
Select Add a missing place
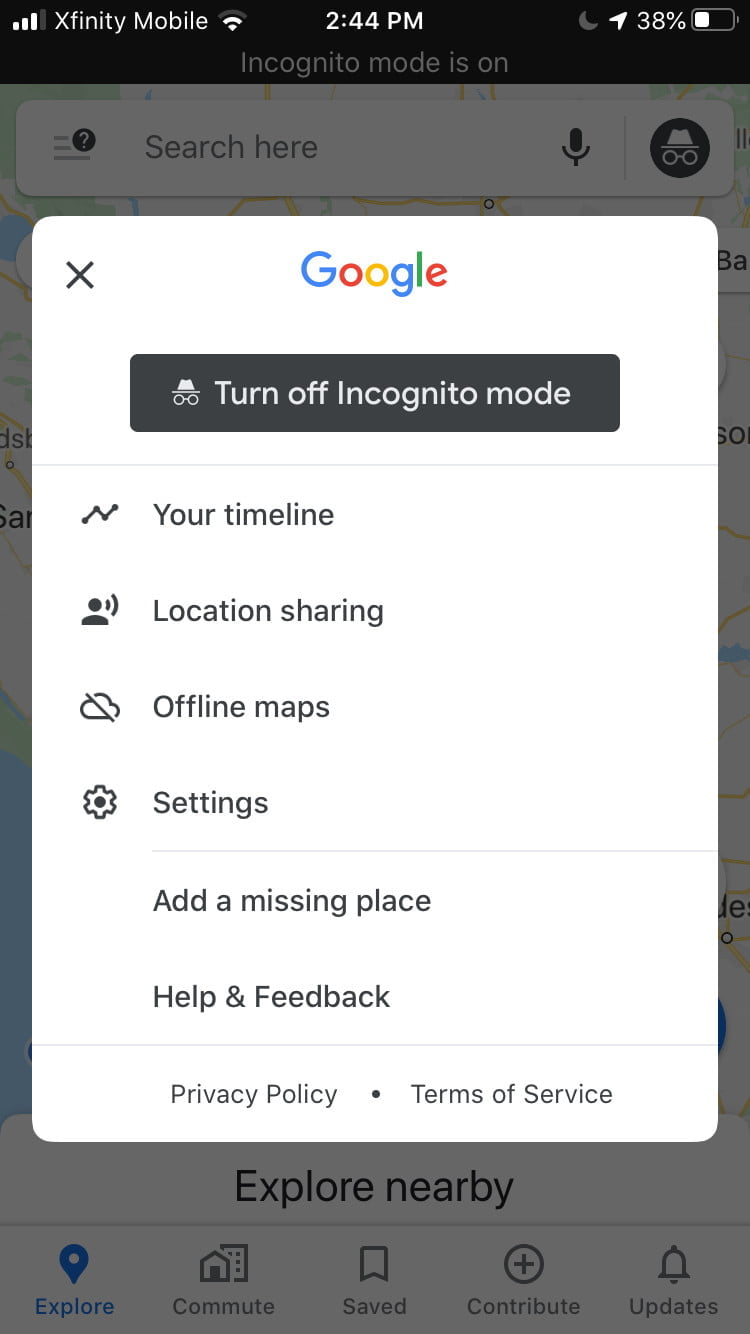click(x=375, y=900)
